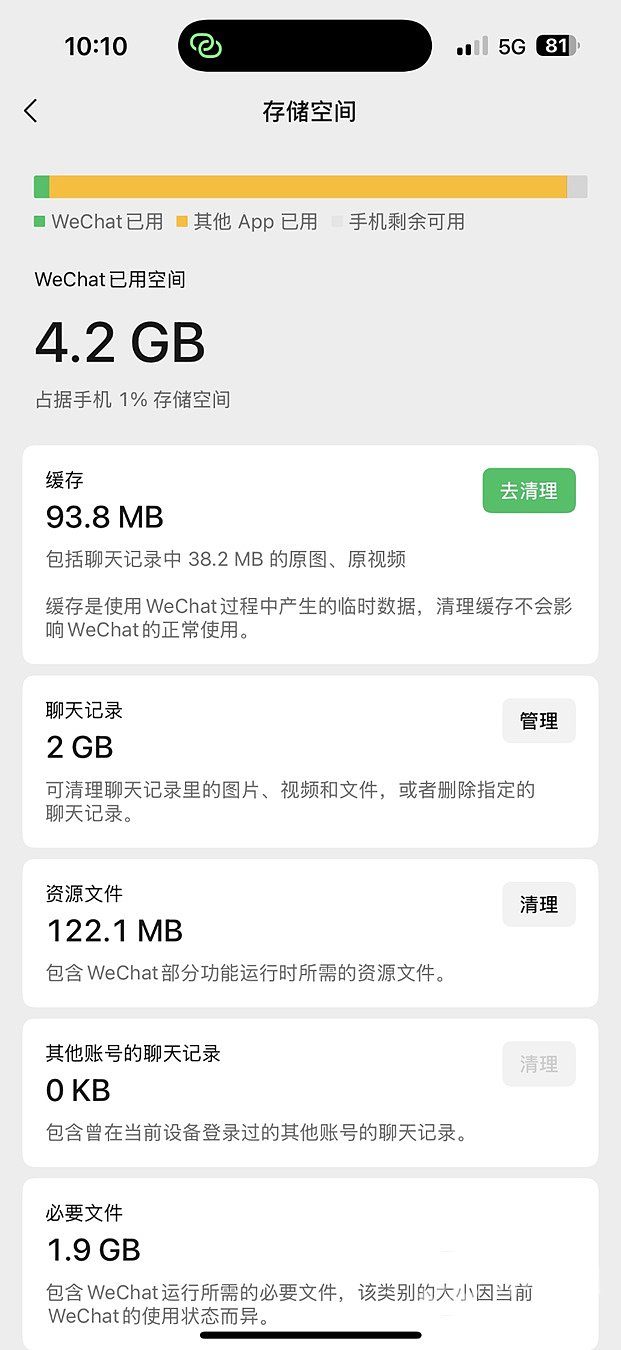Open 管理 for 聊天记录
Image resolution: width=621 pixels, height=1350 pixels.
538,721
